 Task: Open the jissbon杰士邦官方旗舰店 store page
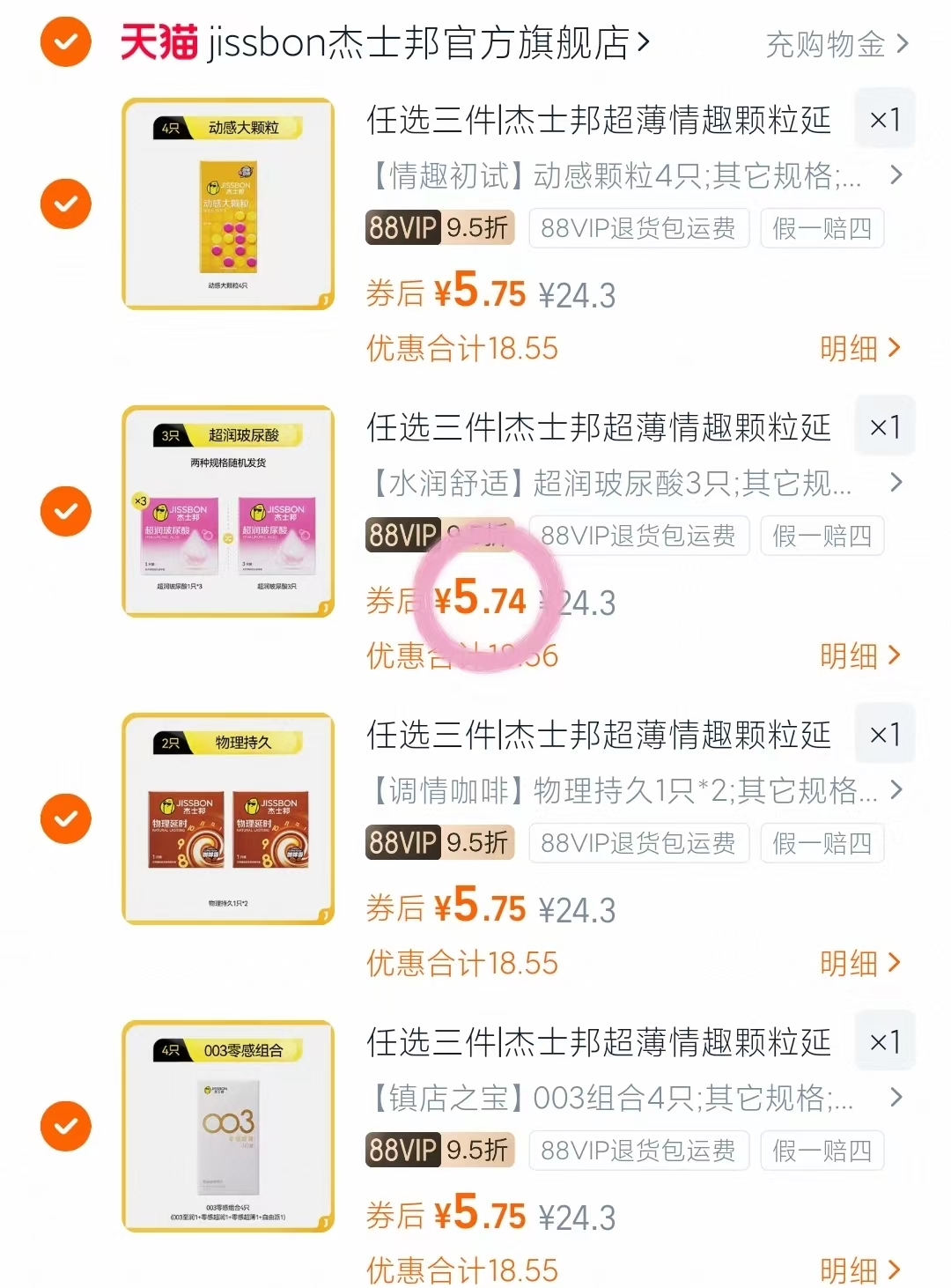click(423, 42)
